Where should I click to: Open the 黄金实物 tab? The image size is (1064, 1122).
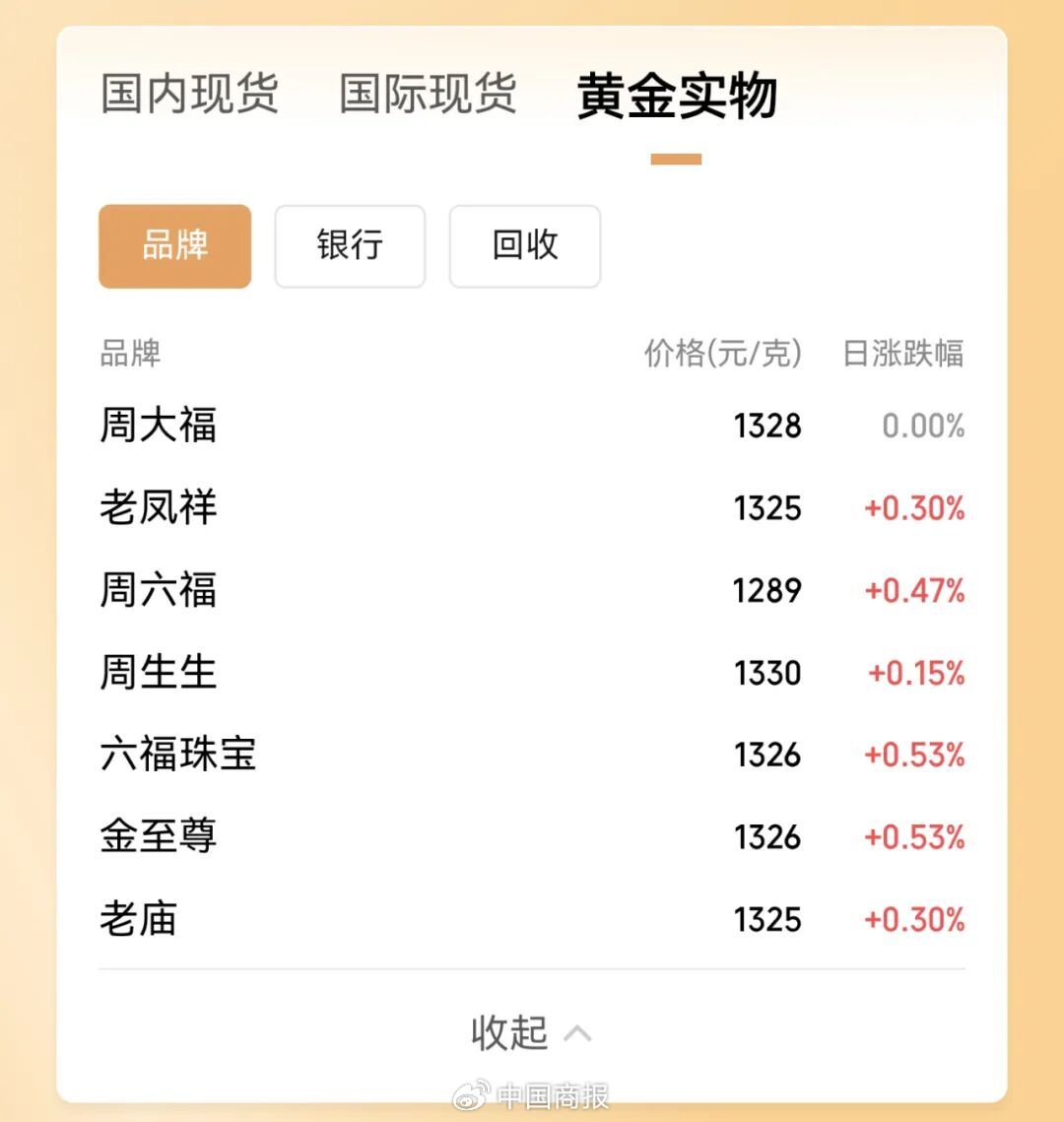[676, 95]
